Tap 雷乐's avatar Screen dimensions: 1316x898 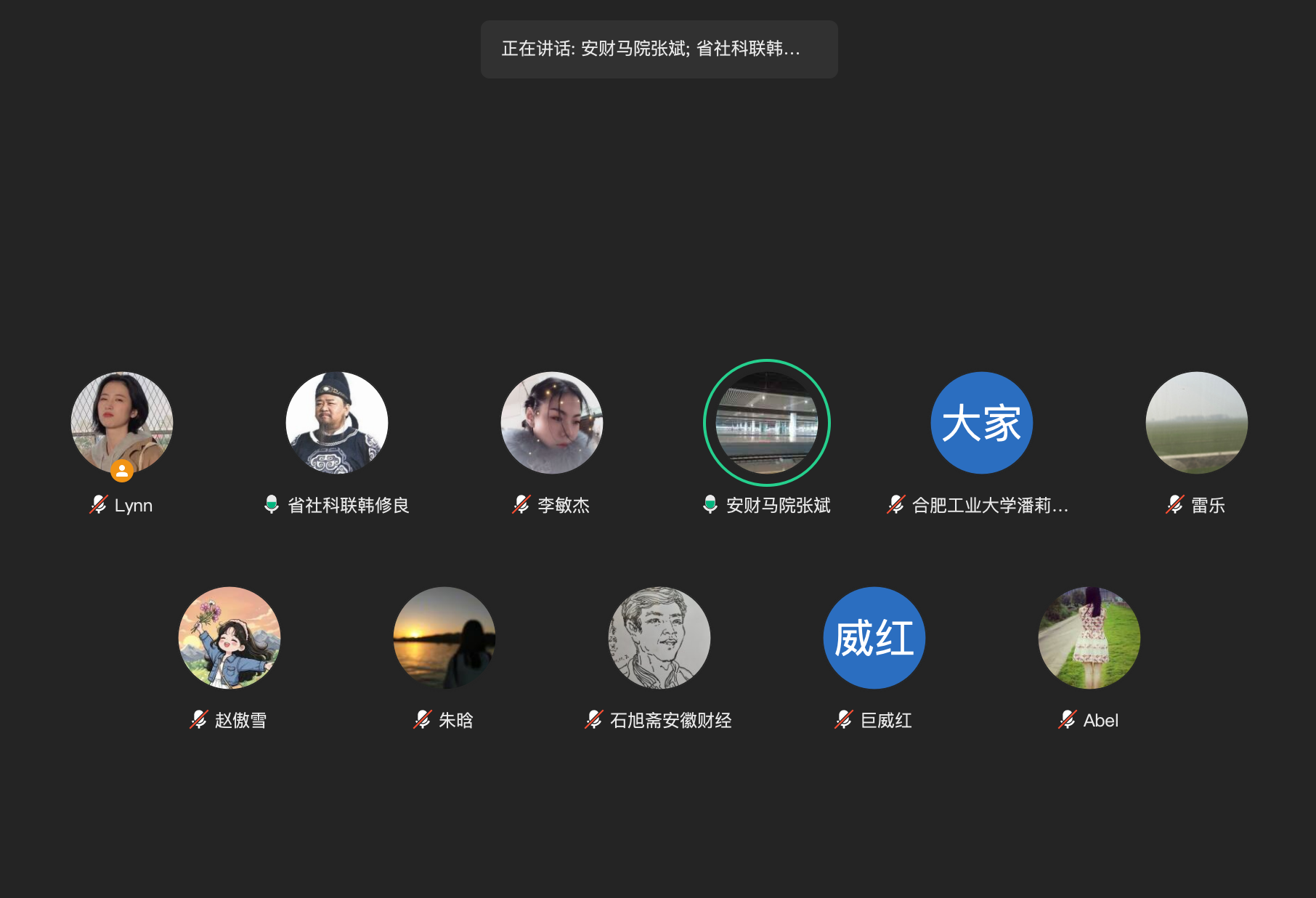click(1197, 423)
